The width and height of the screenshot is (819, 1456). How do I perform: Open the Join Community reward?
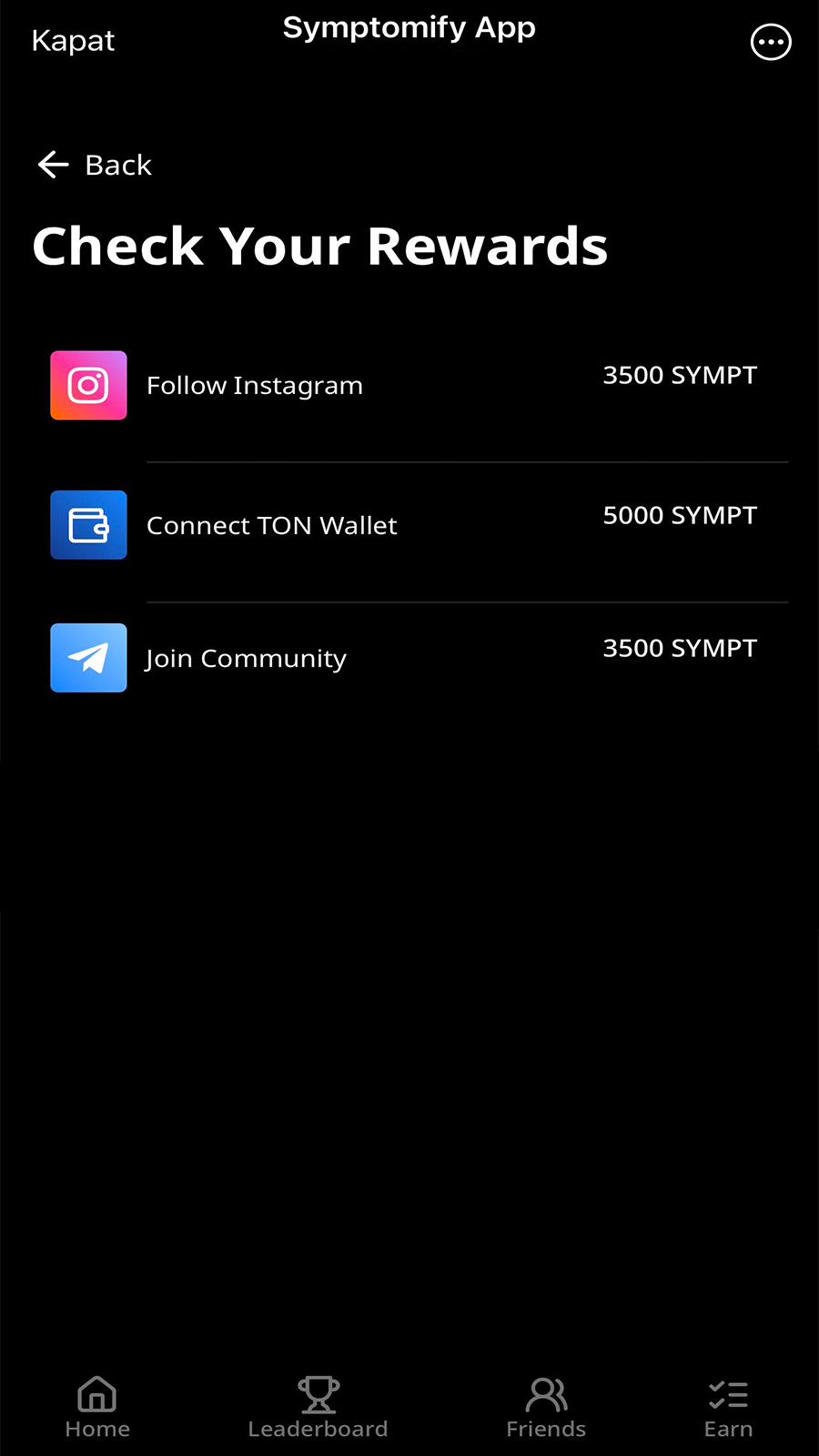click(245, 658)
